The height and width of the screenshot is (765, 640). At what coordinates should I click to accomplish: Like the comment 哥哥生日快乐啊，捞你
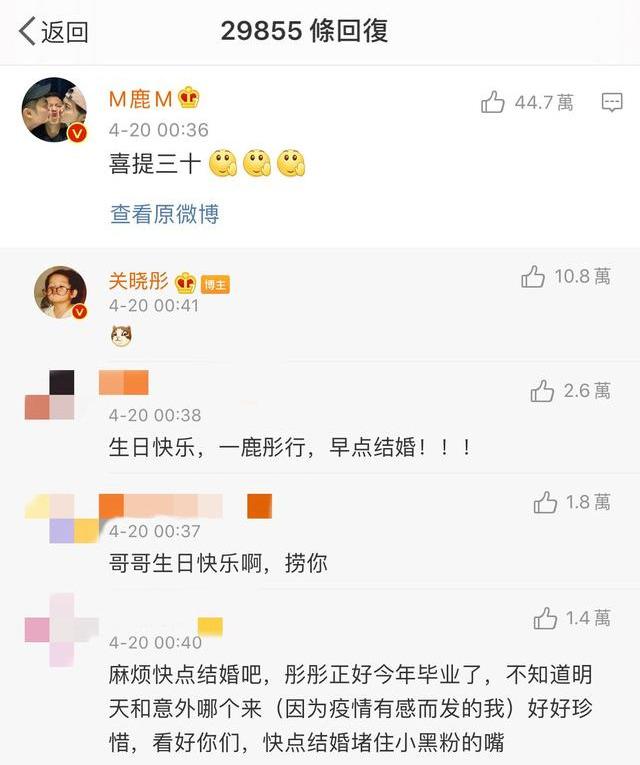tap(545, 502)
